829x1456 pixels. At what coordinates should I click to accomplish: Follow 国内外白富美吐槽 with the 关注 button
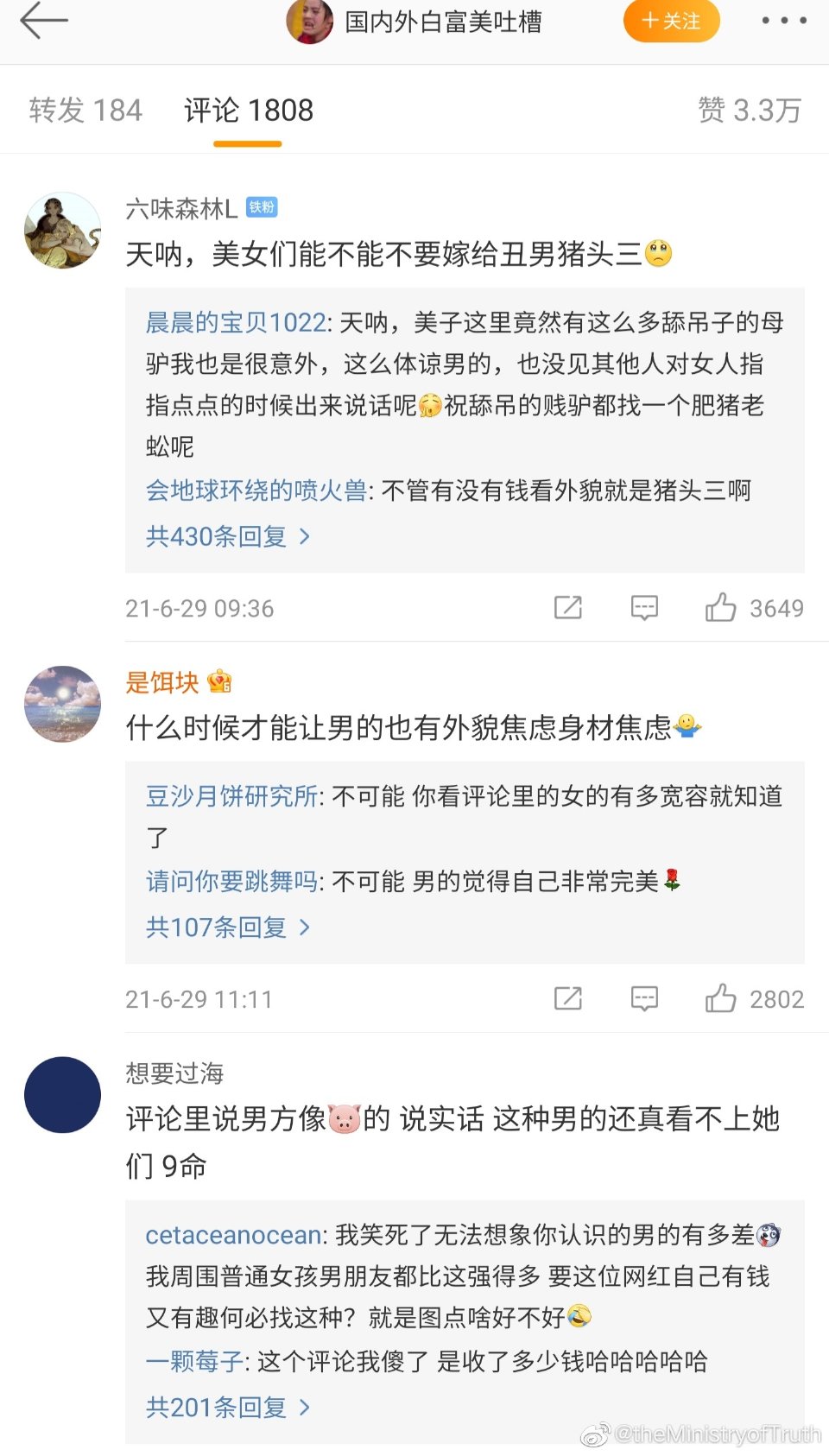tap(671, 21)
